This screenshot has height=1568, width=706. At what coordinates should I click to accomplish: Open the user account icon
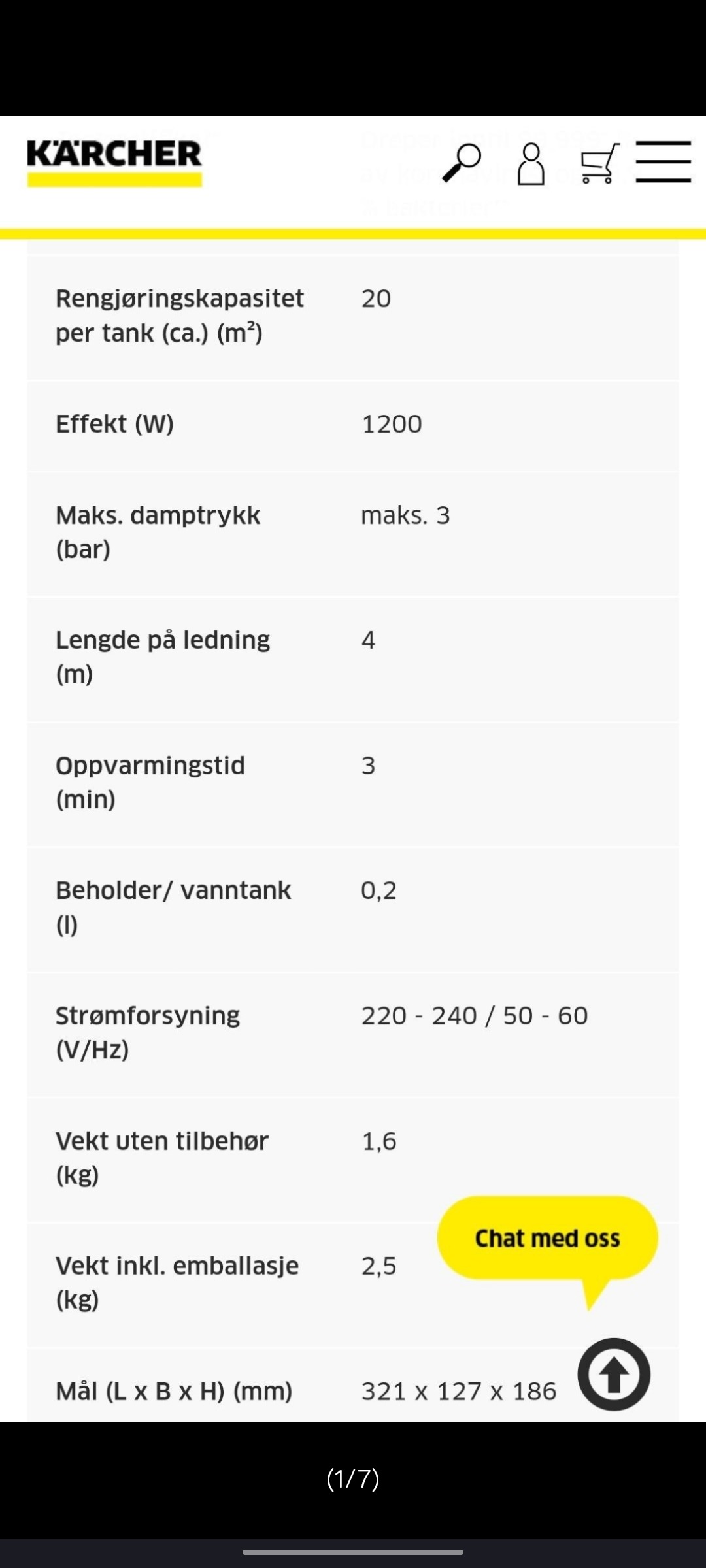[x=531, y=164]
